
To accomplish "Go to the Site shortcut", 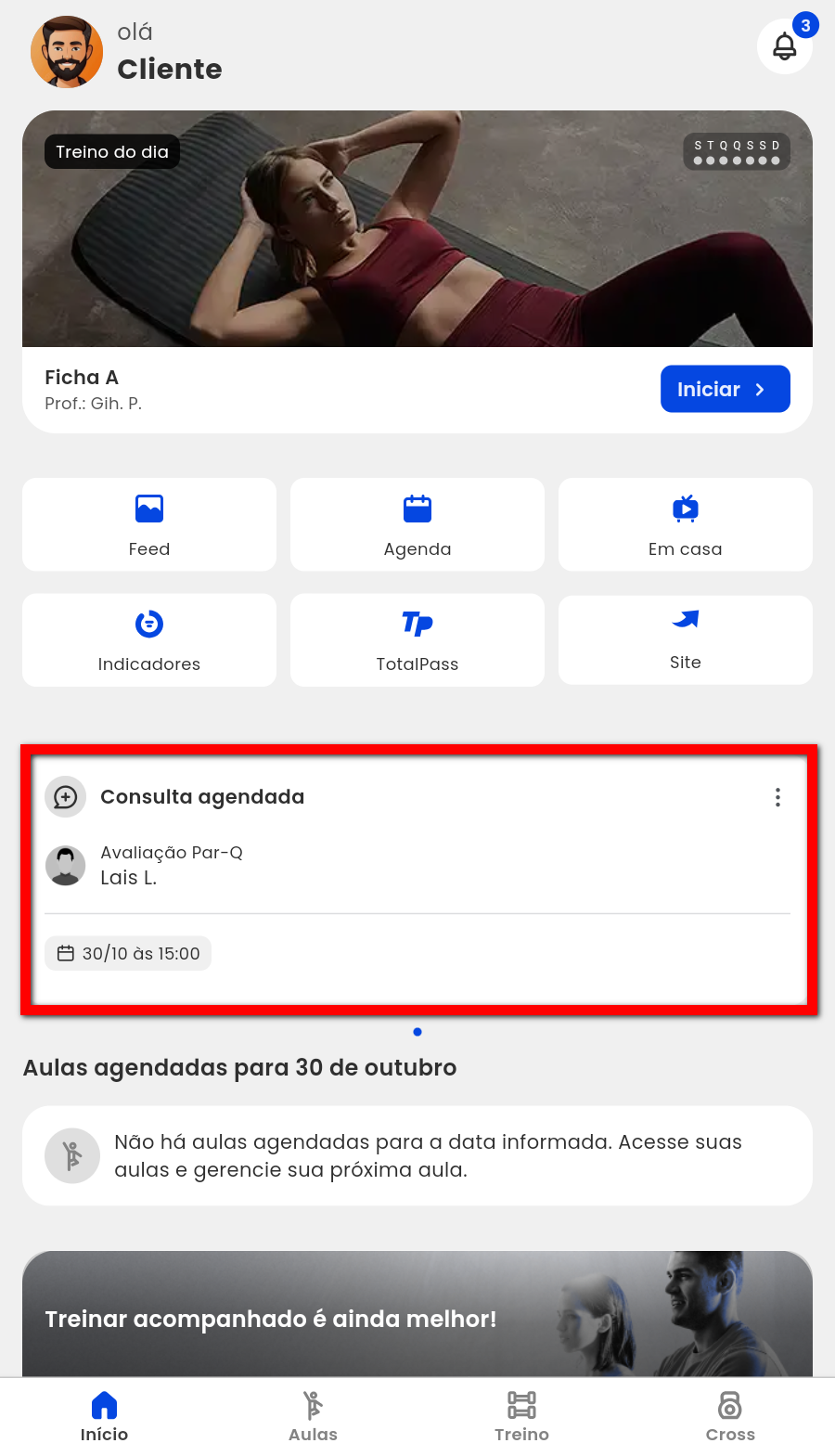I will click(x=685, y=639).
